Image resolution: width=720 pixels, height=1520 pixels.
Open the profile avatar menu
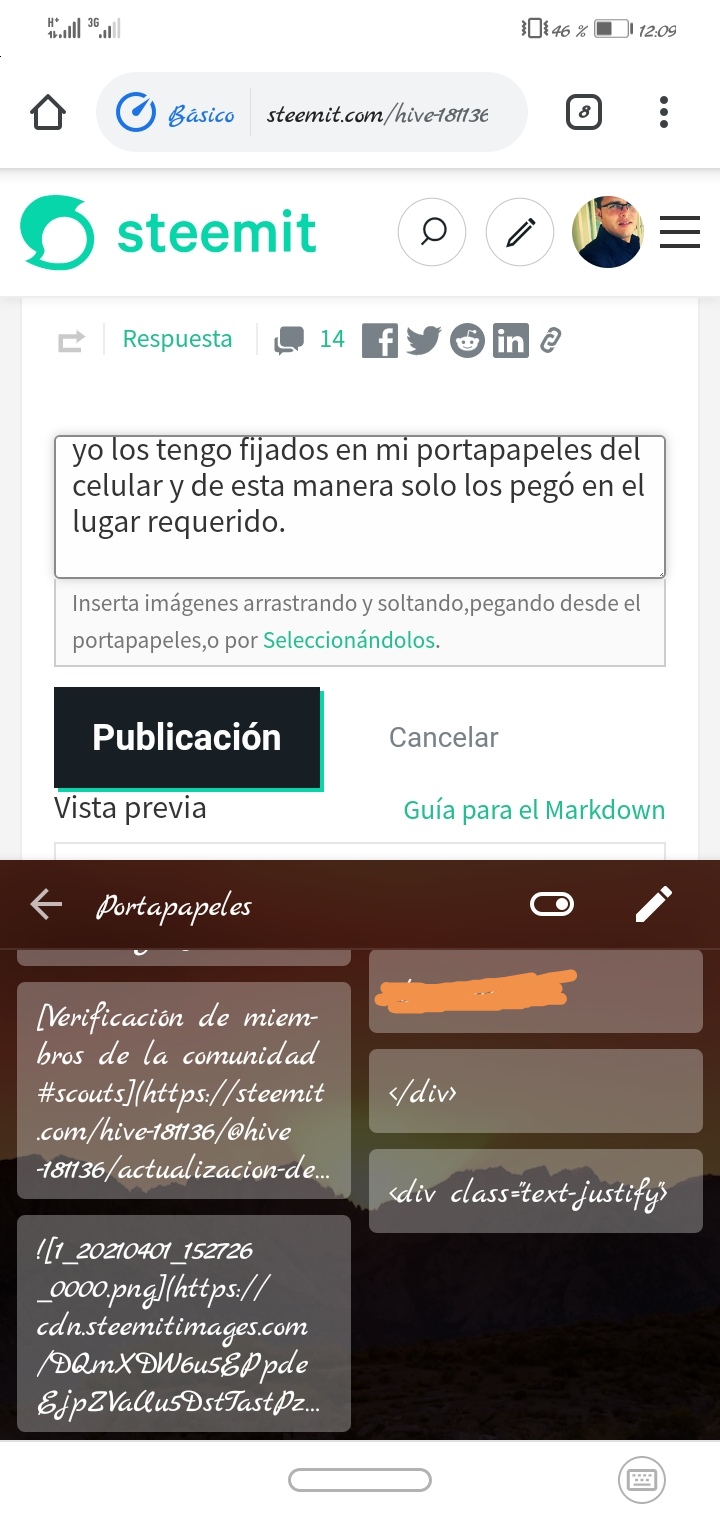[x=608, y=232]
